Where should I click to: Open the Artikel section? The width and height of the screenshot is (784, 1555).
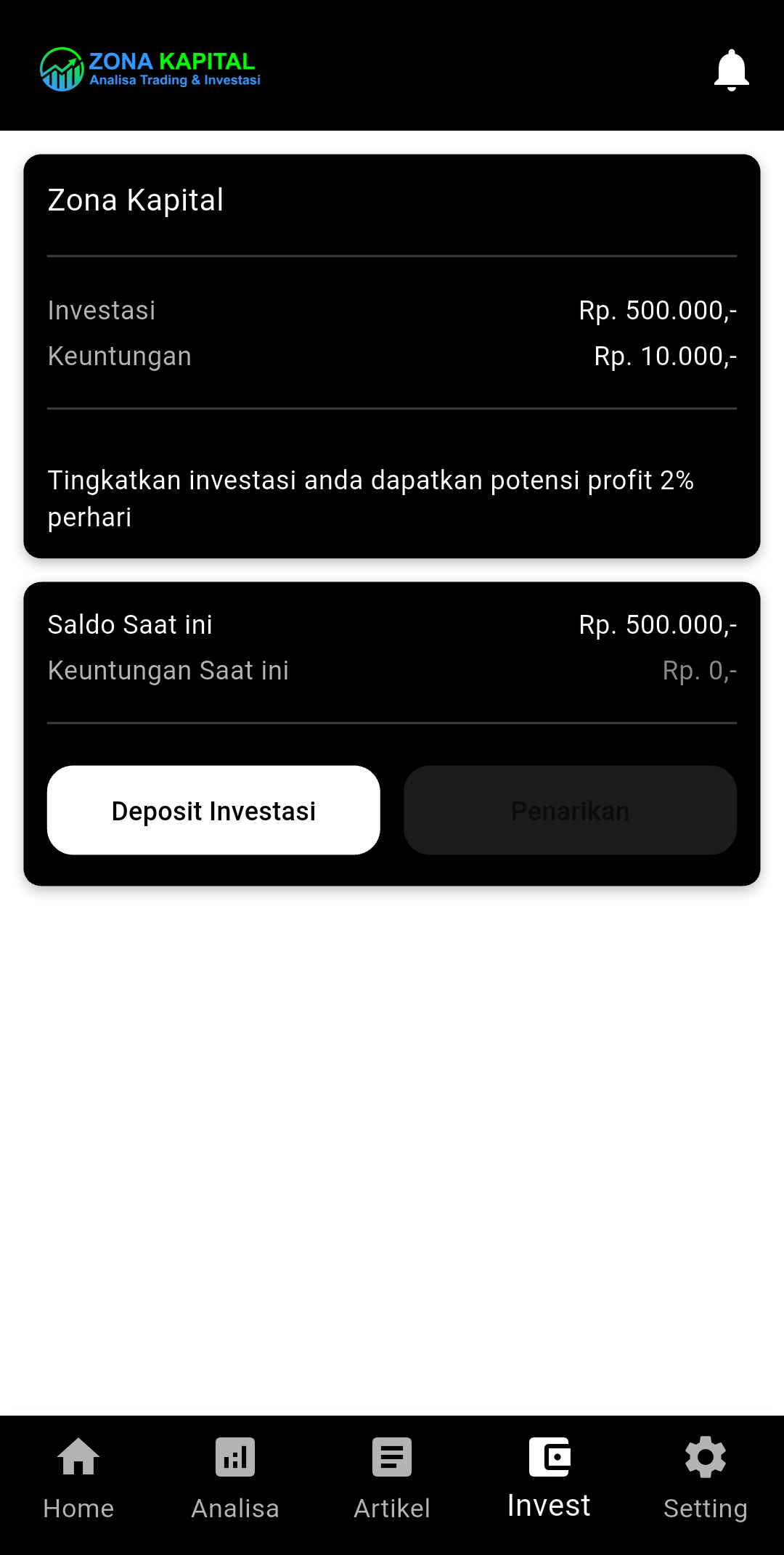392,1508
